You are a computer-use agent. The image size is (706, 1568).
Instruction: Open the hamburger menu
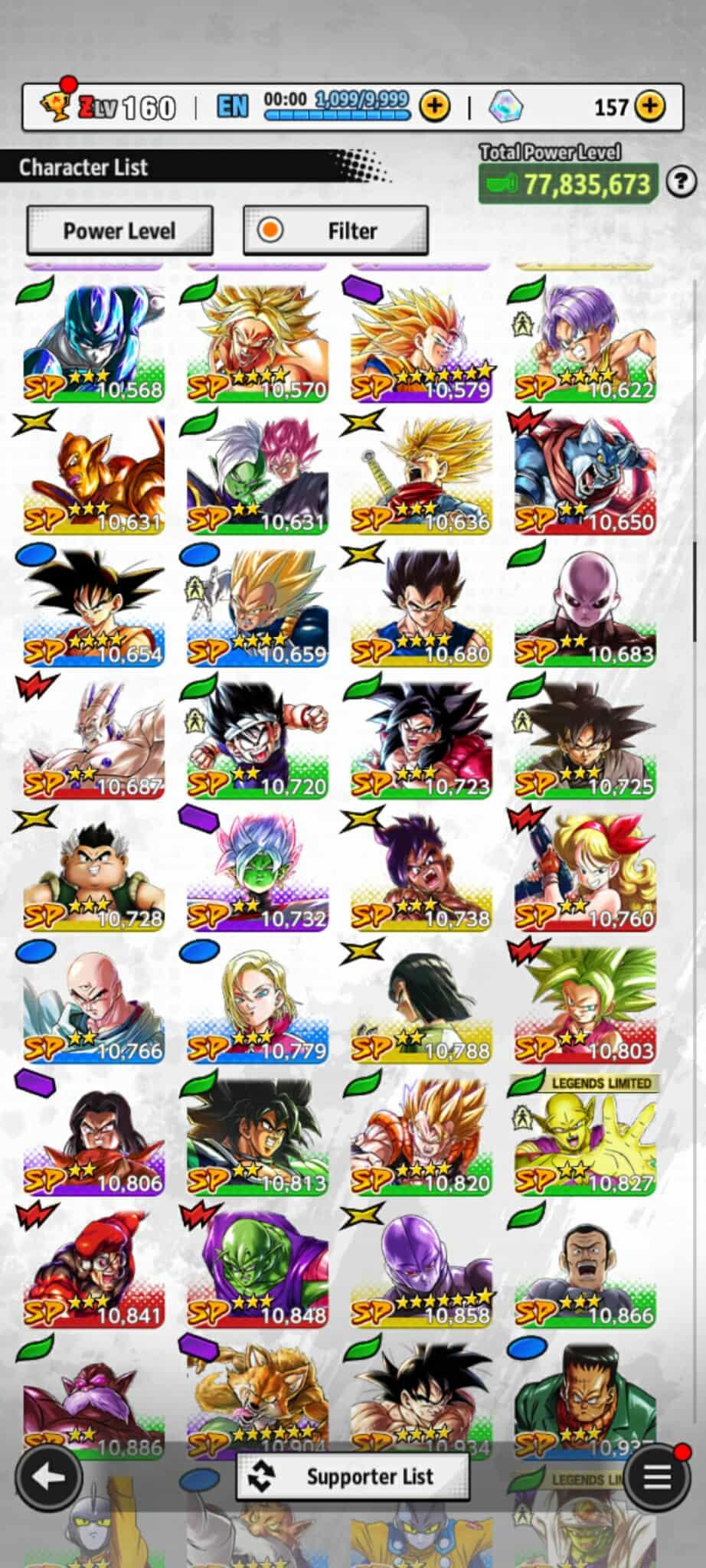pyautogui.click(x=655, y=1477)
